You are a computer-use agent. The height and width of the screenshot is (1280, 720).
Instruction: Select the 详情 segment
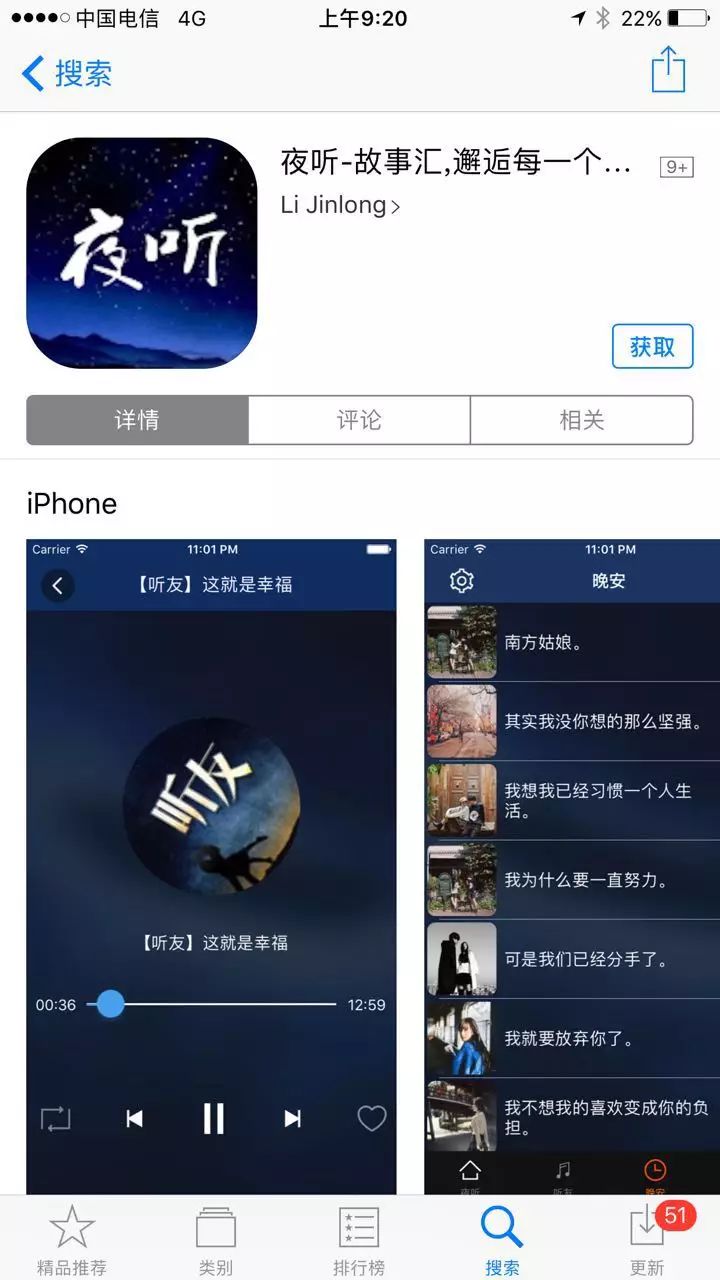click(137, 420)
